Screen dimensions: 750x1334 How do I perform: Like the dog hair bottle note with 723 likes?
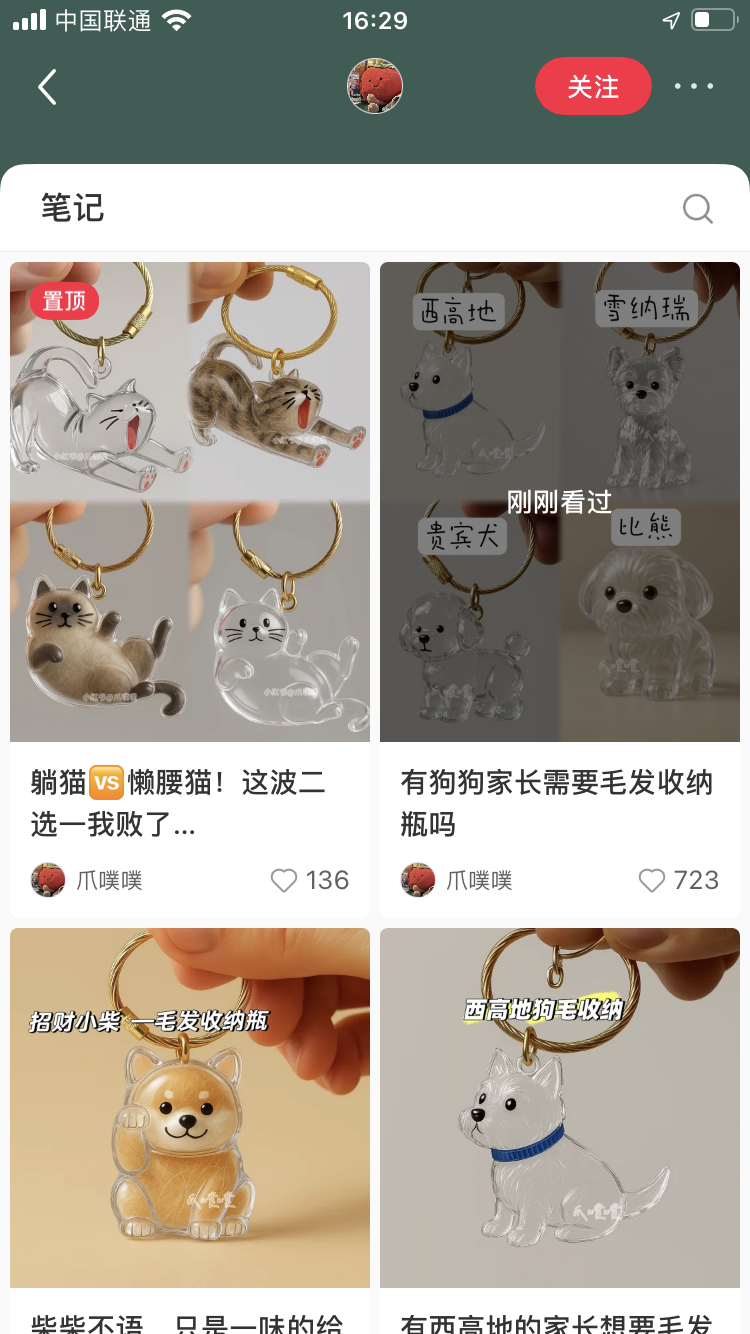tap(652, 880)
